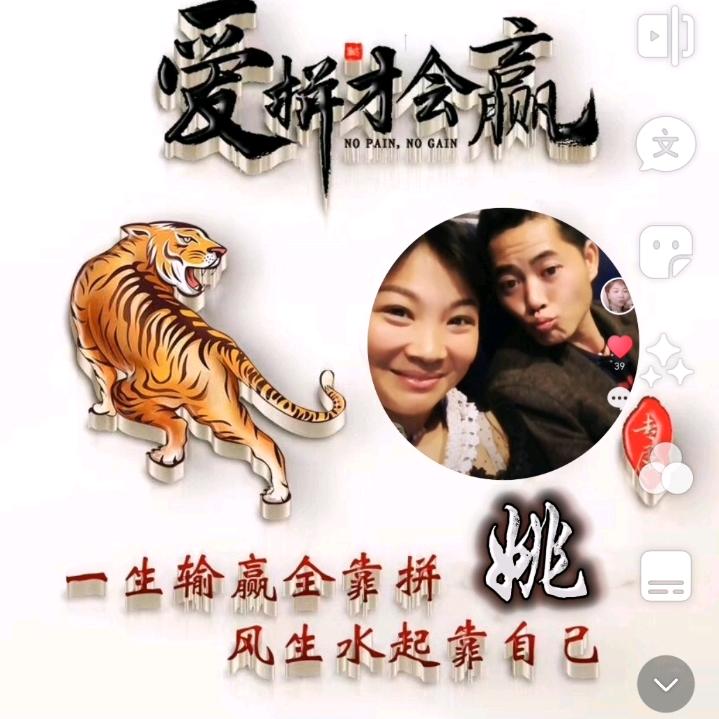Add text with the 文 bubble icon
Viewport: 719px width, 719px height.
(665, 144)
